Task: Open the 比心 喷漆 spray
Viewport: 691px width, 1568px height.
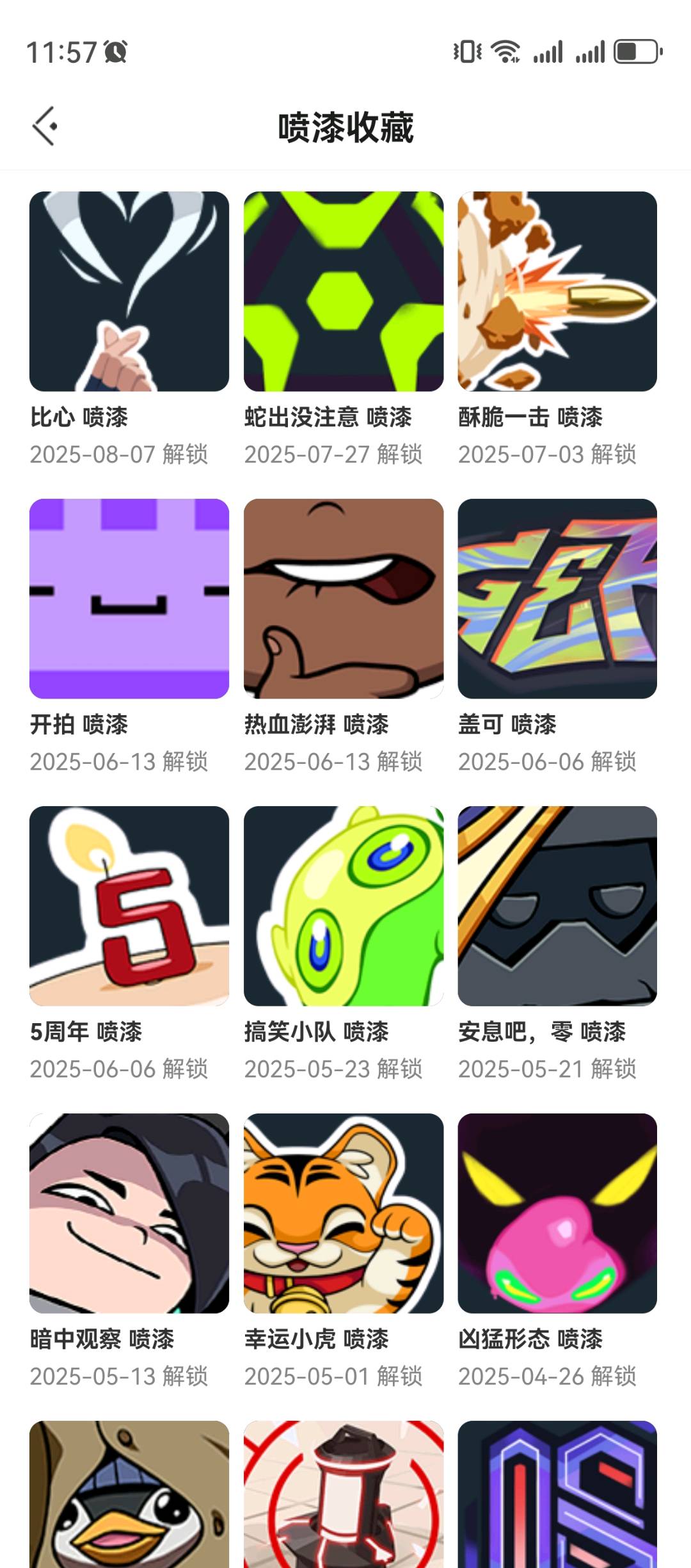Action: (x=129, y=291)
